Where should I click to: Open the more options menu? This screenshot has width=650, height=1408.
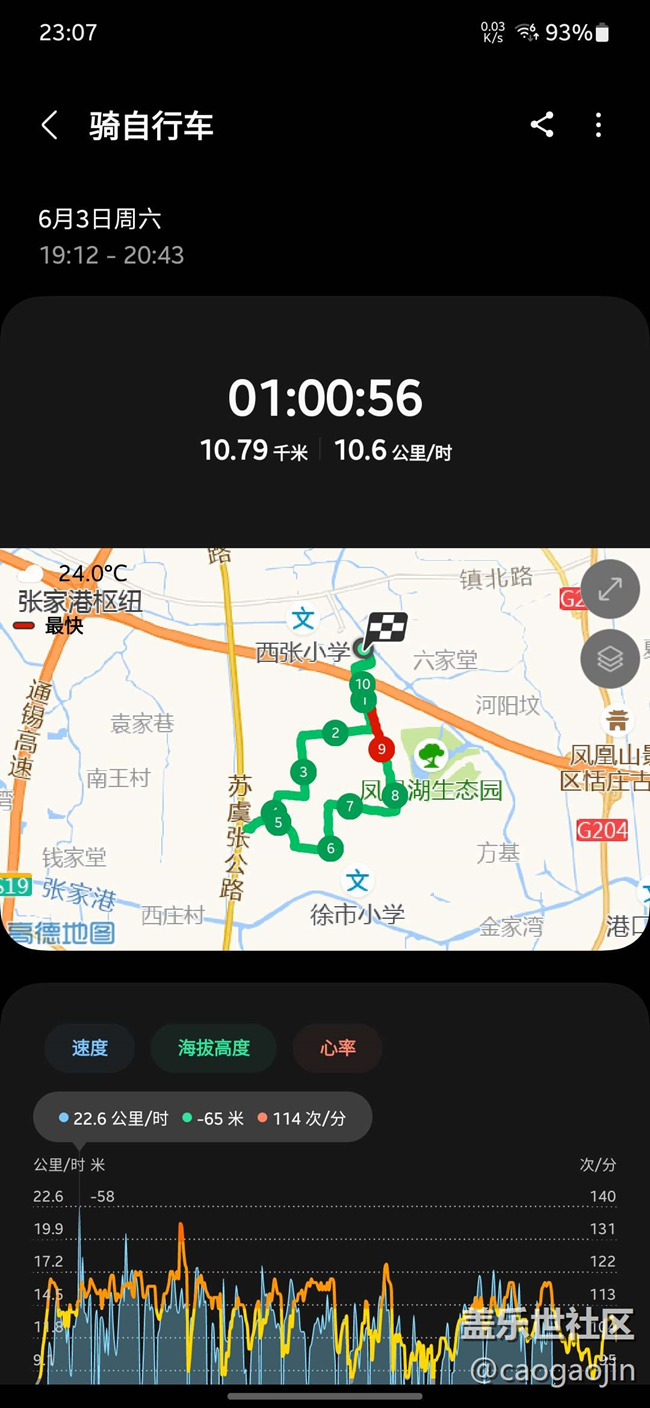click(x=598, y=125)
